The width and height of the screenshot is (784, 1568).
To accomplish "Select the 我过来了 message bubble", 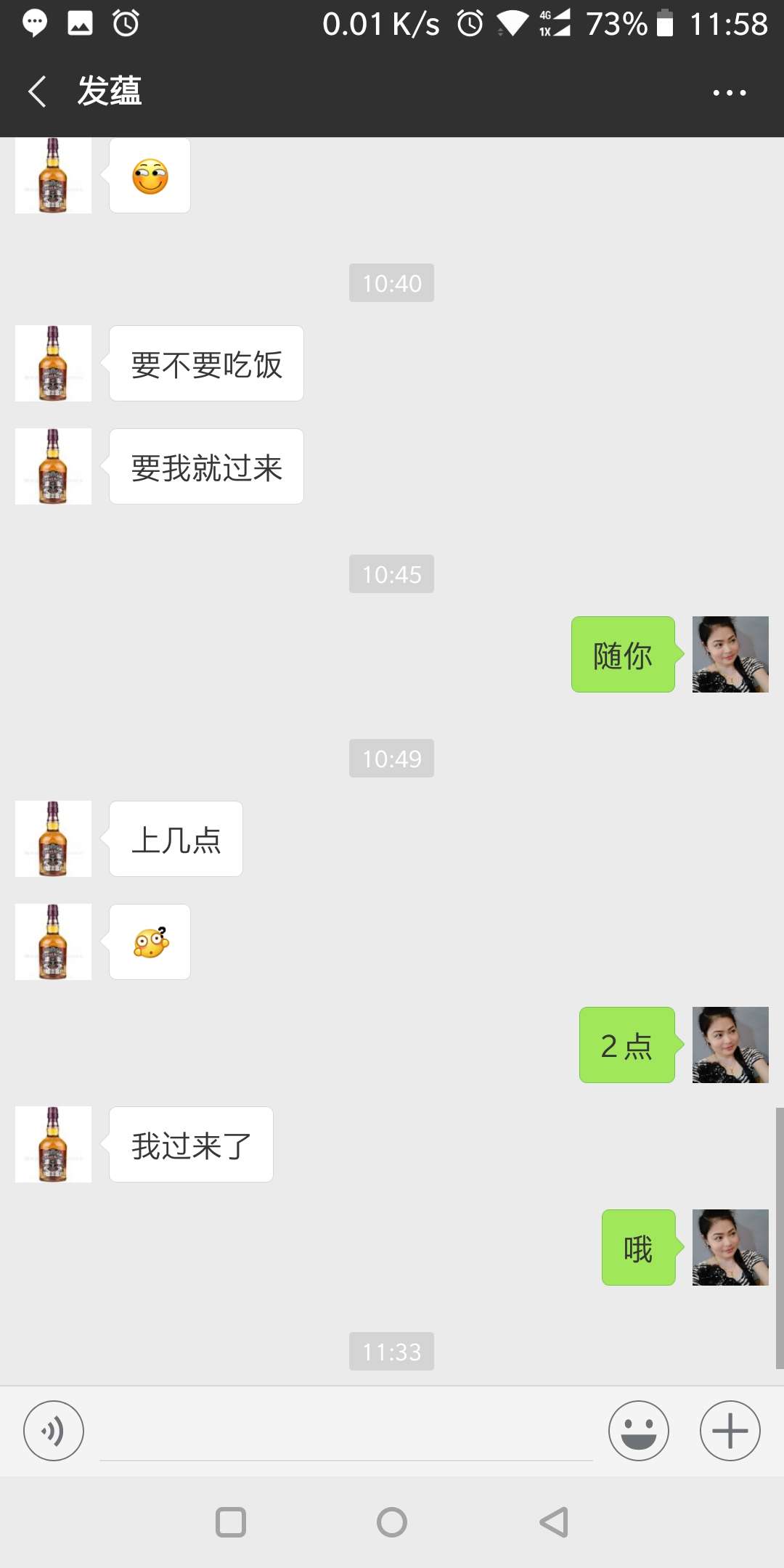I will click(x=190, y=1145).
